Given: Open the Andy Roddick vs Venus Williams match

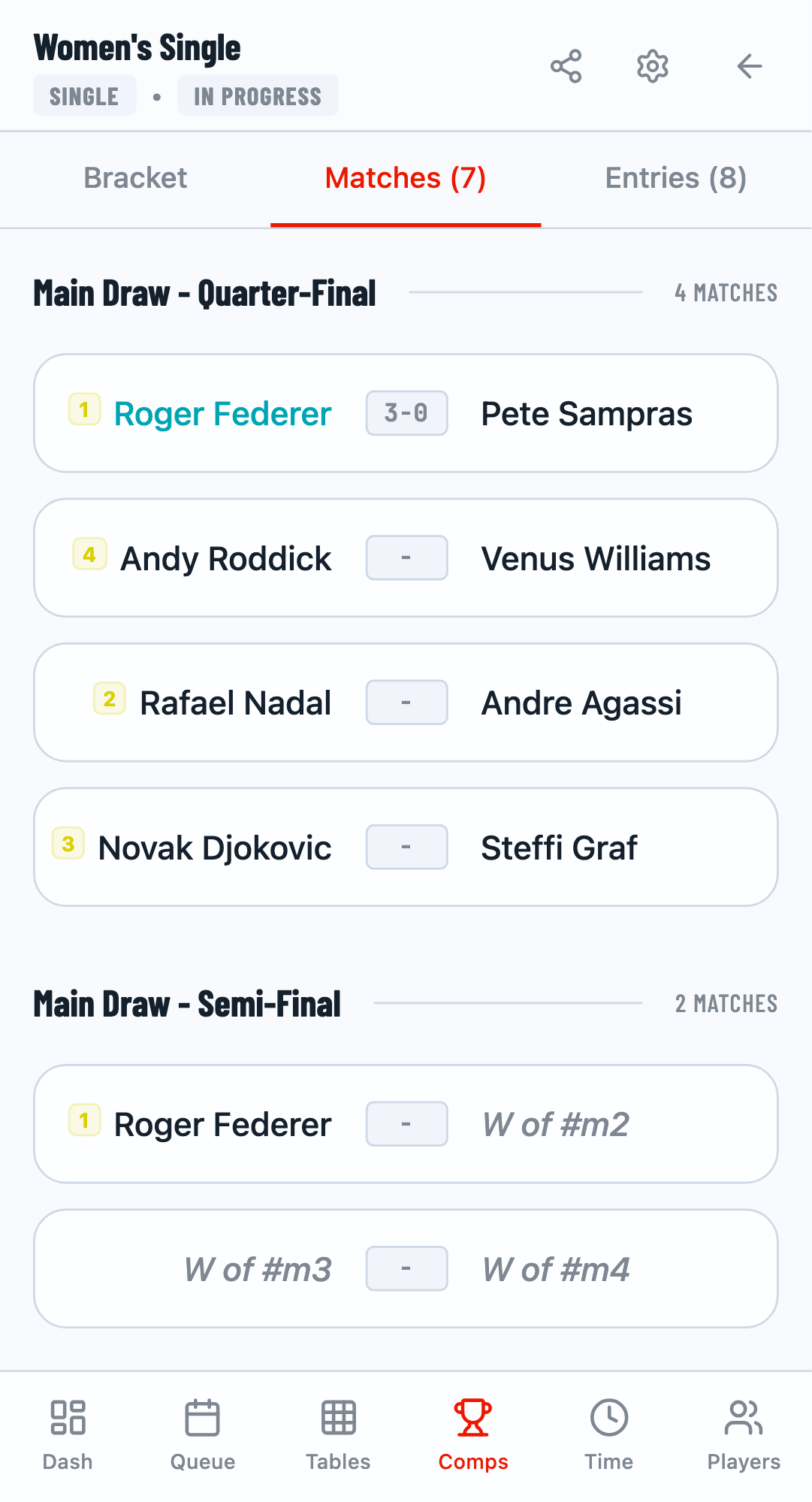Looking at the screenshot, I should tap(406, 558).
